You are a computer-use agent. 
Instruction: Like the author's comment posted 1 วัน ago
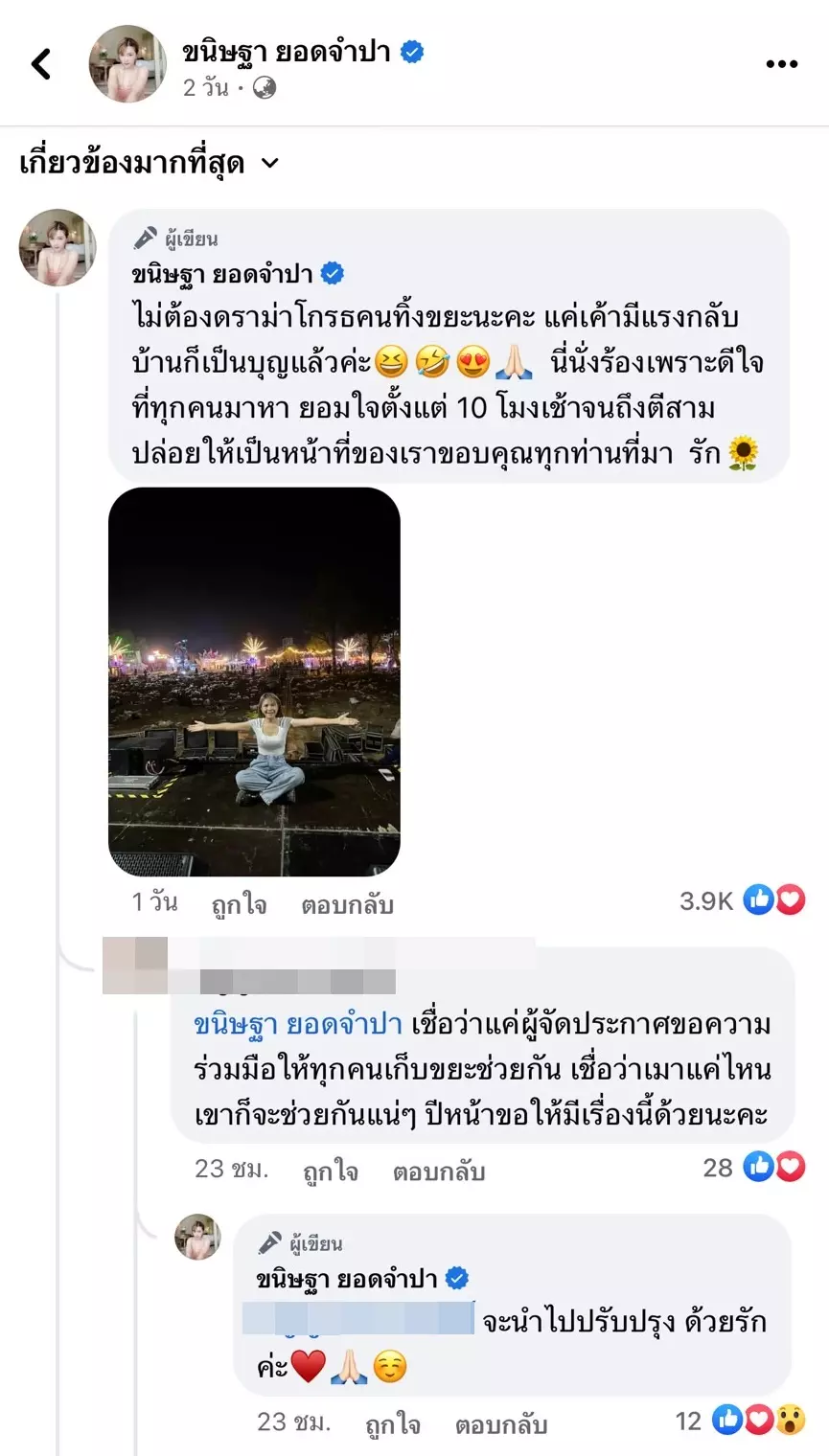pyautogui.click(x=239, y=904)
